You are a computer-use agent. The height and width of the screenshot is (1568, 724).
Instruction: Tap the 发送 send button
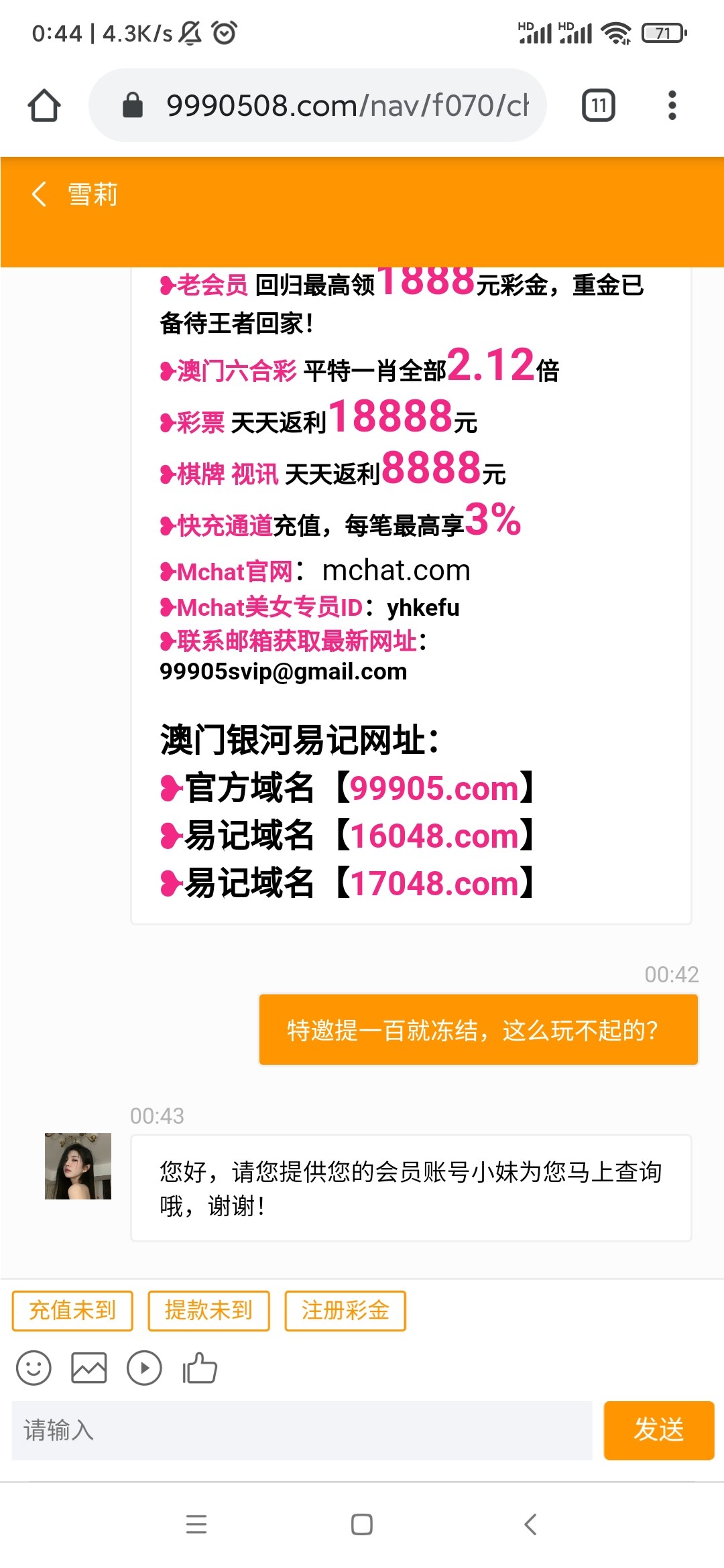[659, 1431]
